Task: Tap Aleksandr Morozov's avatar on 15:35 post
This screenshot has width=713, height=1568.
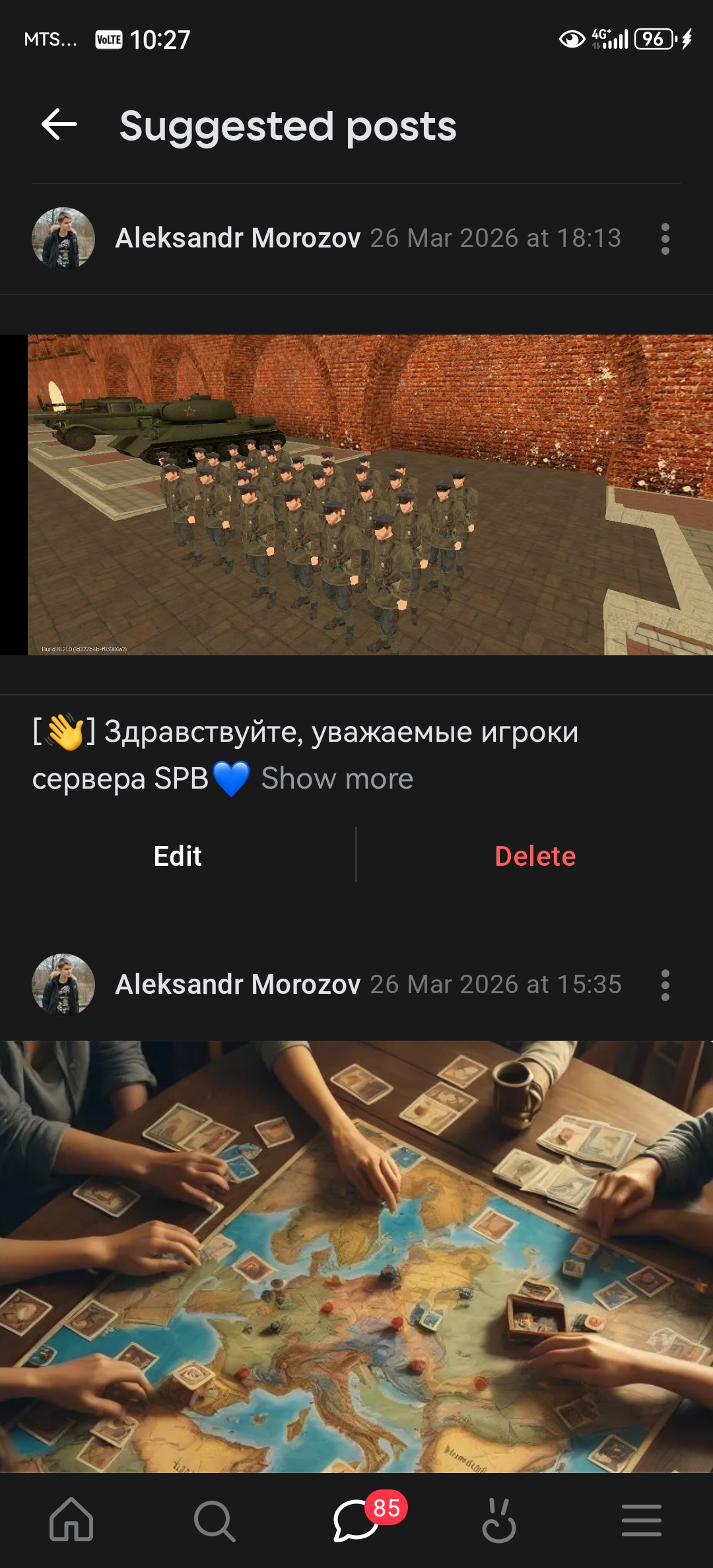Action: (x=63, y=985)
